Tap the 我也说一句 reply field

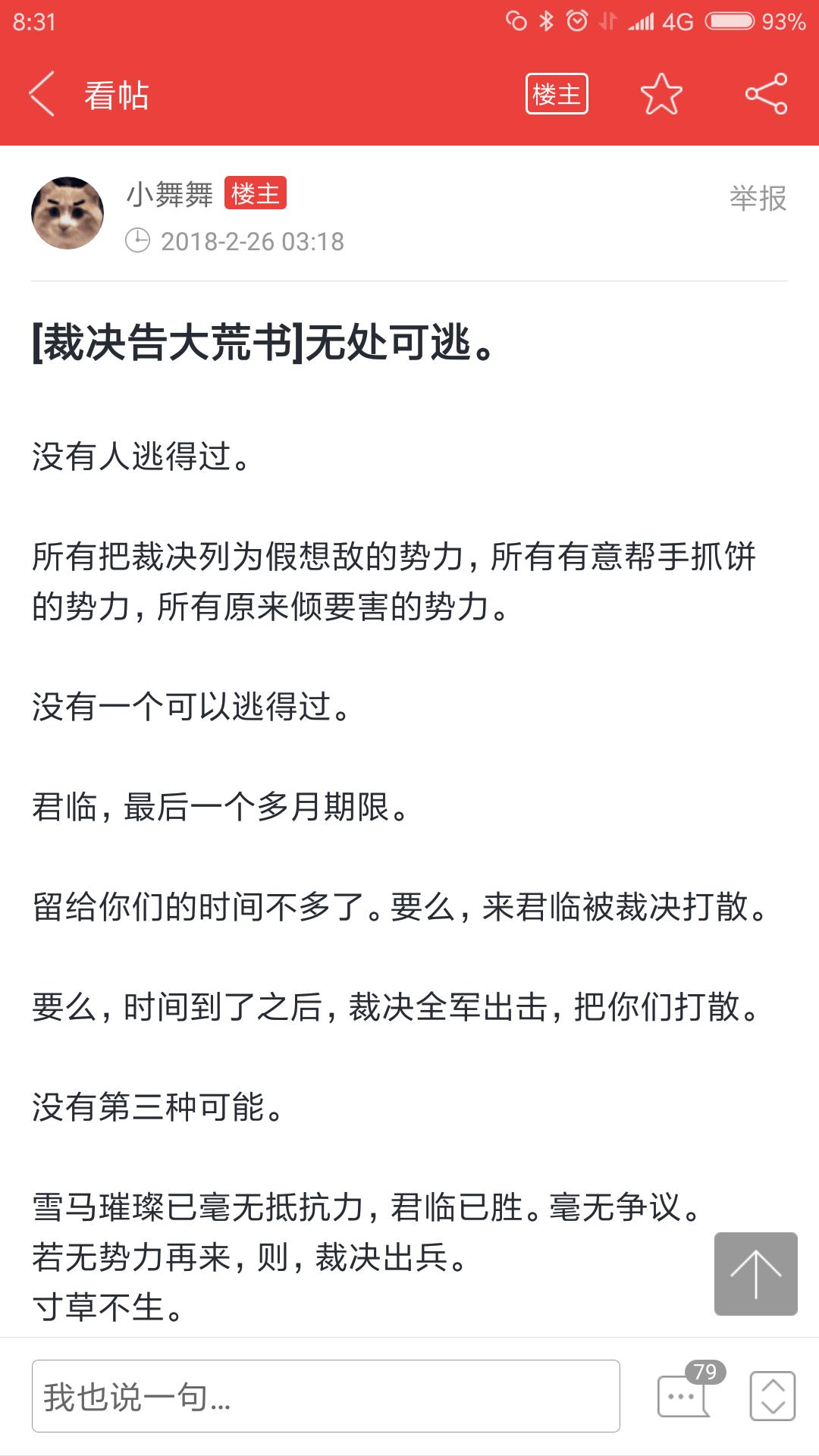click(x=326, y=1396)
